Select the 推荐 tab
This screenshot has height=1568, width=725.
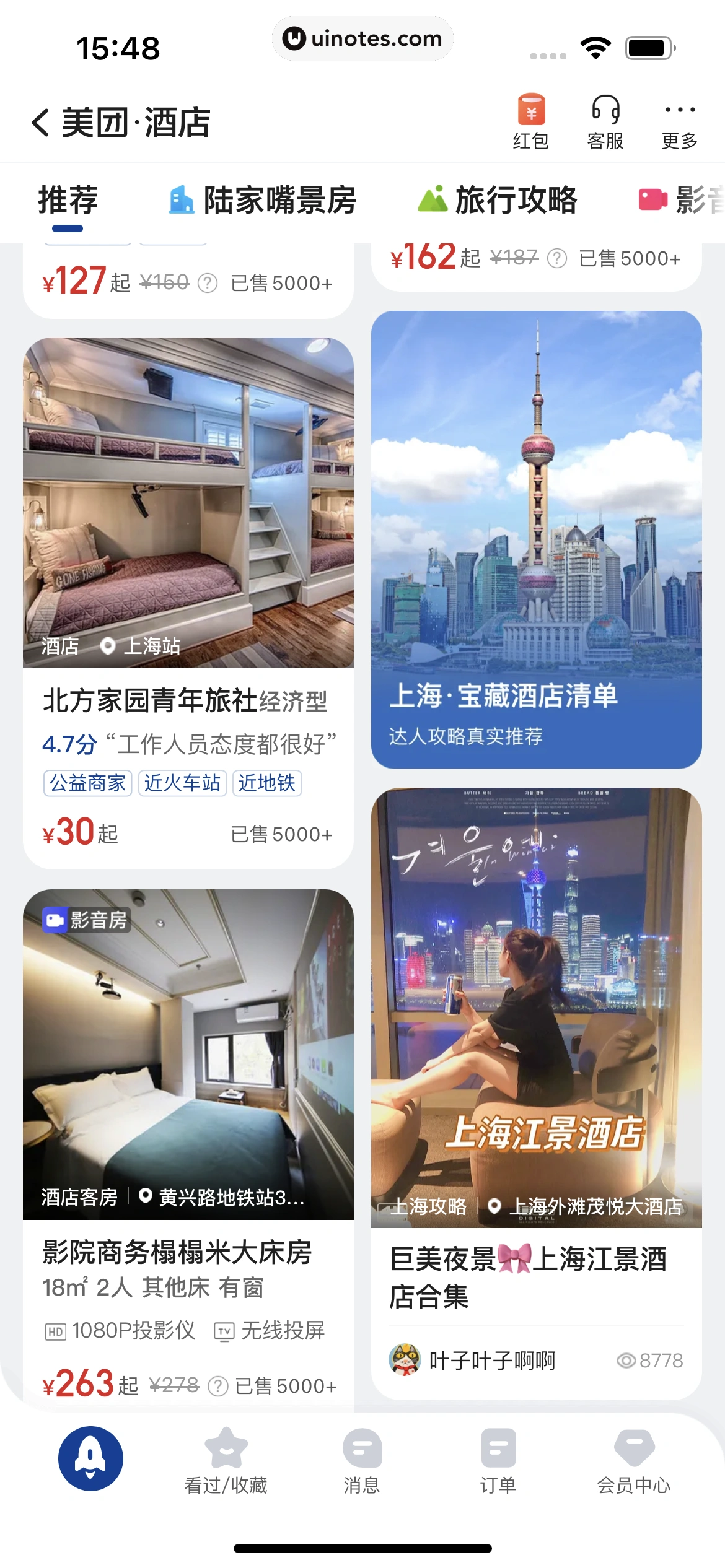click(68, 200)
